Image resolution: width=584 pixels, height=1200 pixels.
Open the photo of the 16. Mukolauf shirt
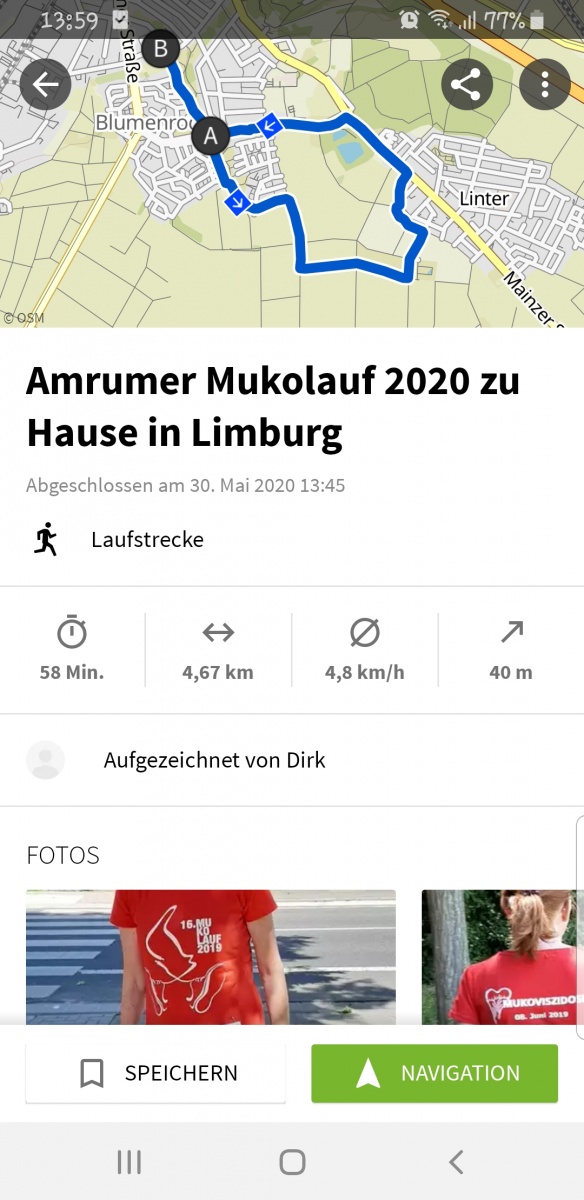[x=211, y=957]
